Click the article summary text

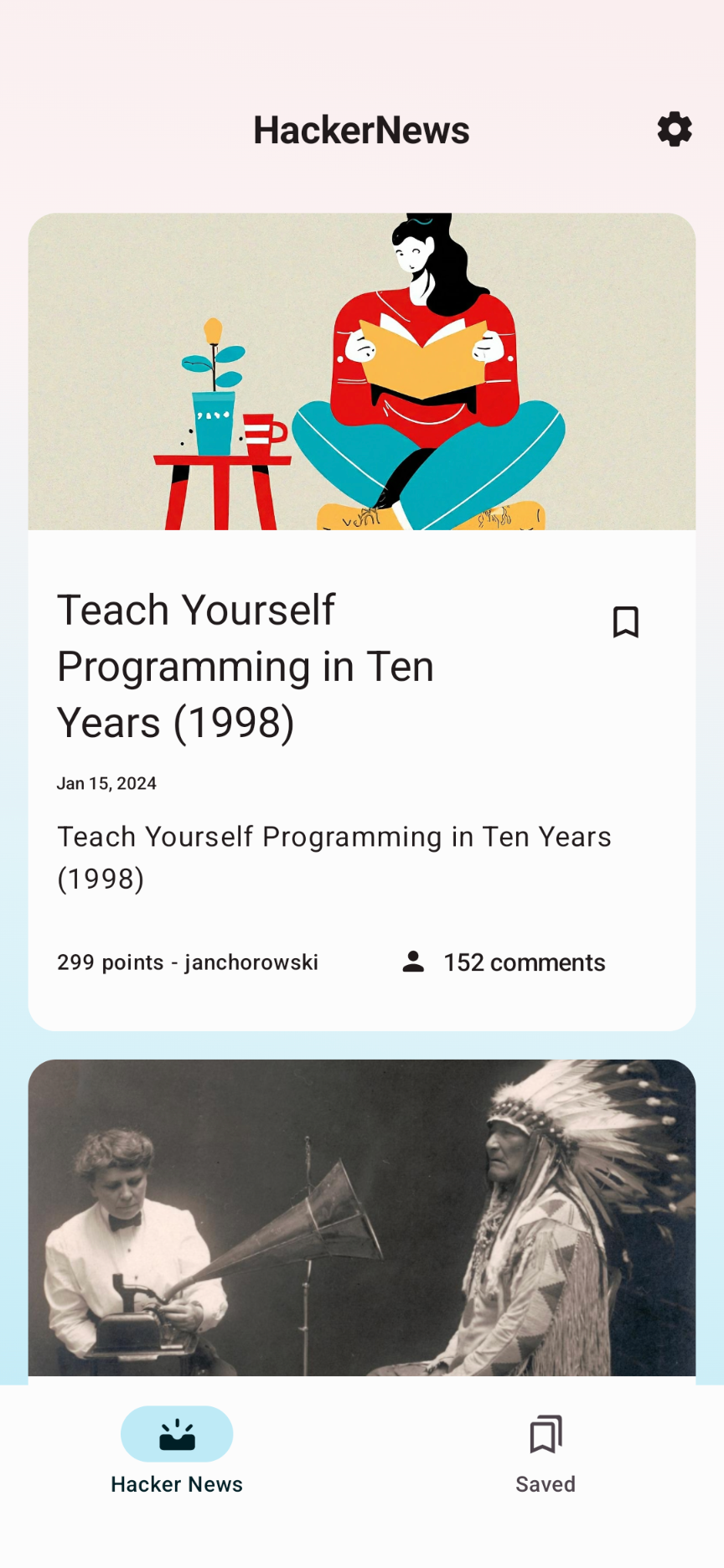tap(334, 857)
